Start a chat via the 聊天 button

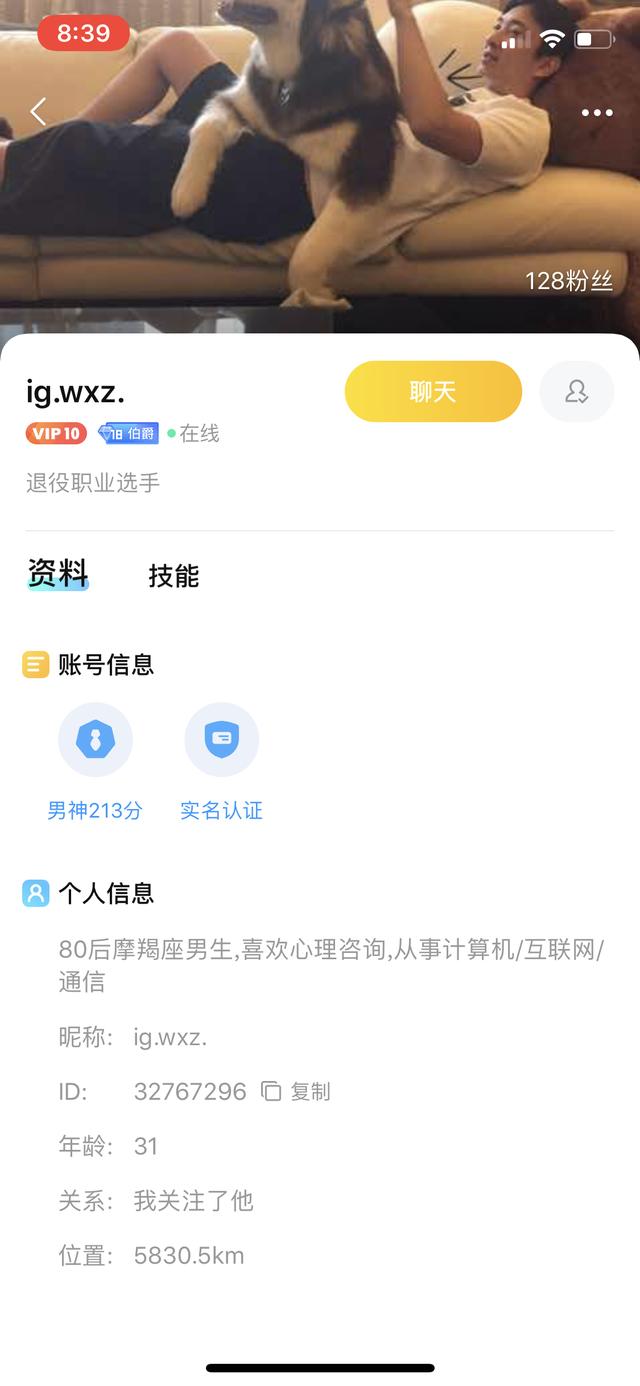click(x=433, y=391)
